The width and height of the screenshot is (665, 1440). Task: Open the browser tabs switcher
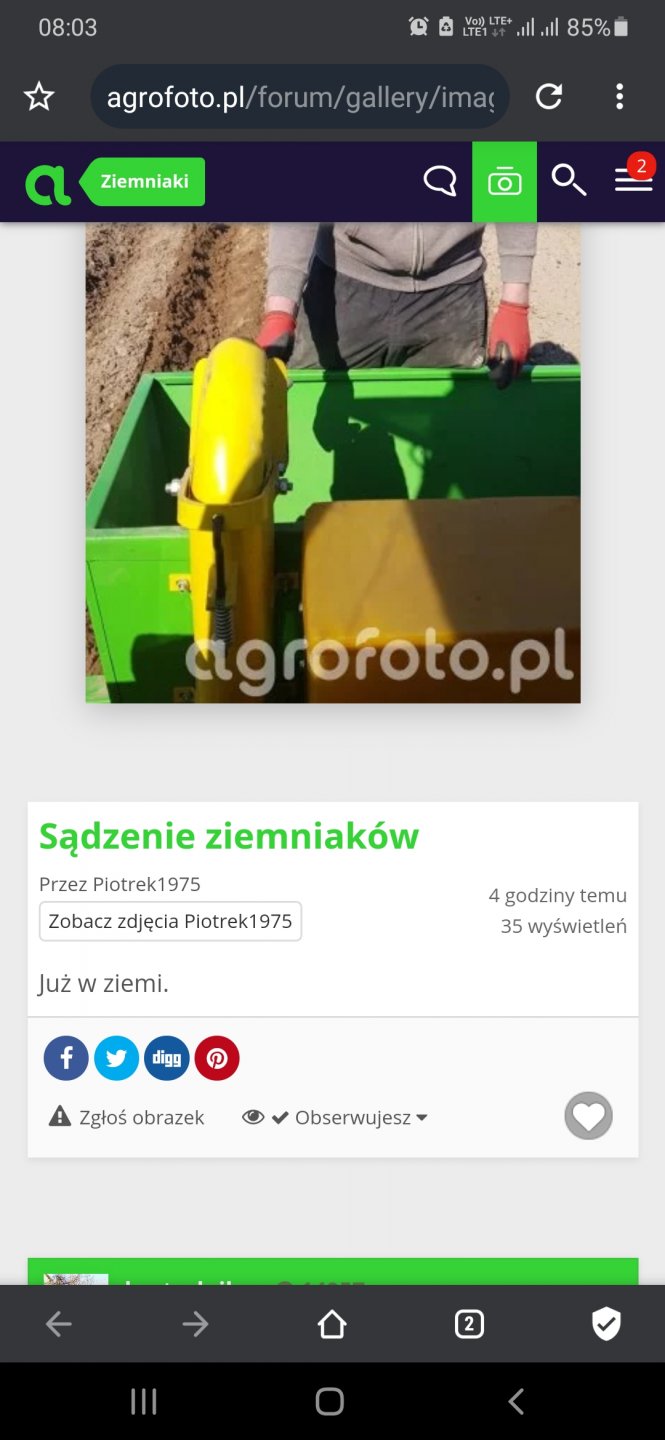469,1325
